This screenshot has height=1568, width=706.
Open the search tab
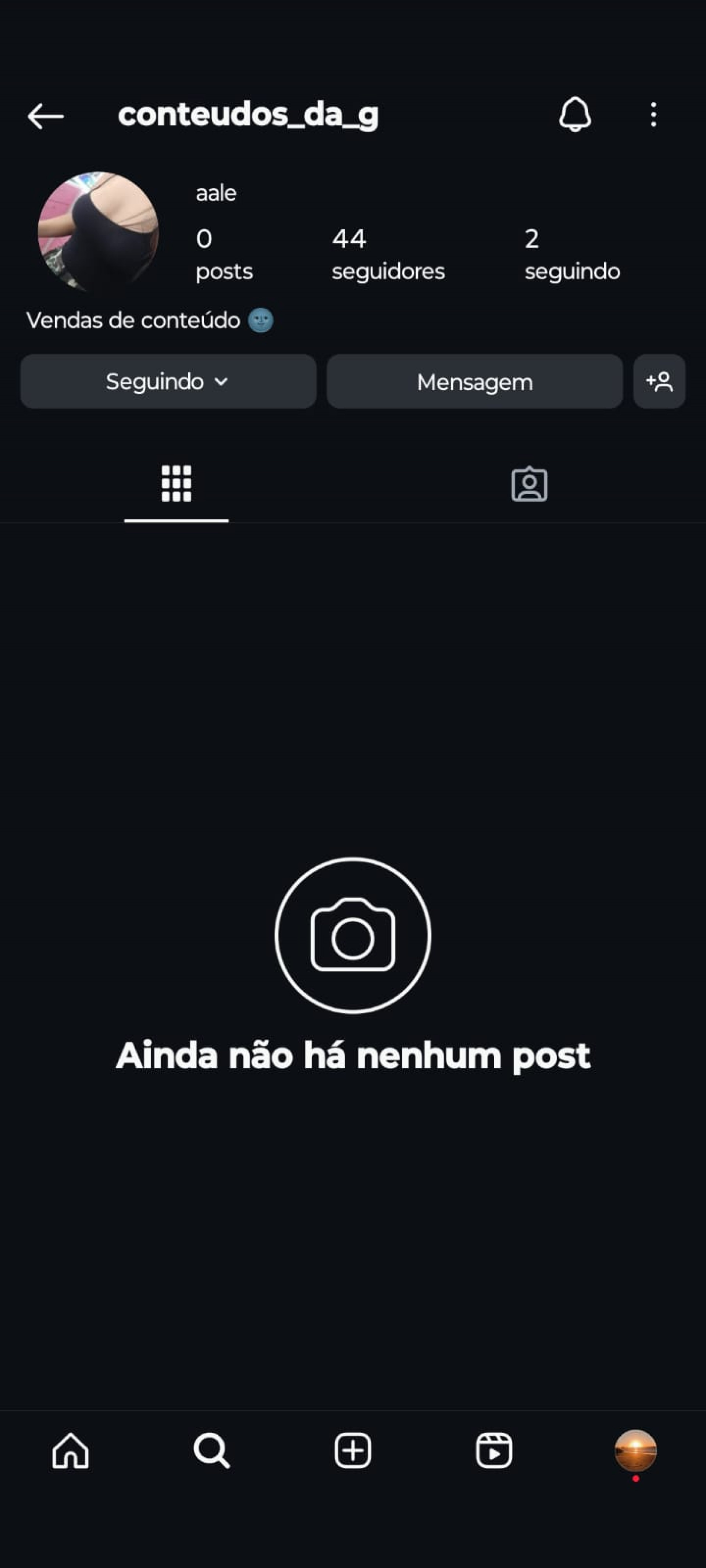(211, 1450)
